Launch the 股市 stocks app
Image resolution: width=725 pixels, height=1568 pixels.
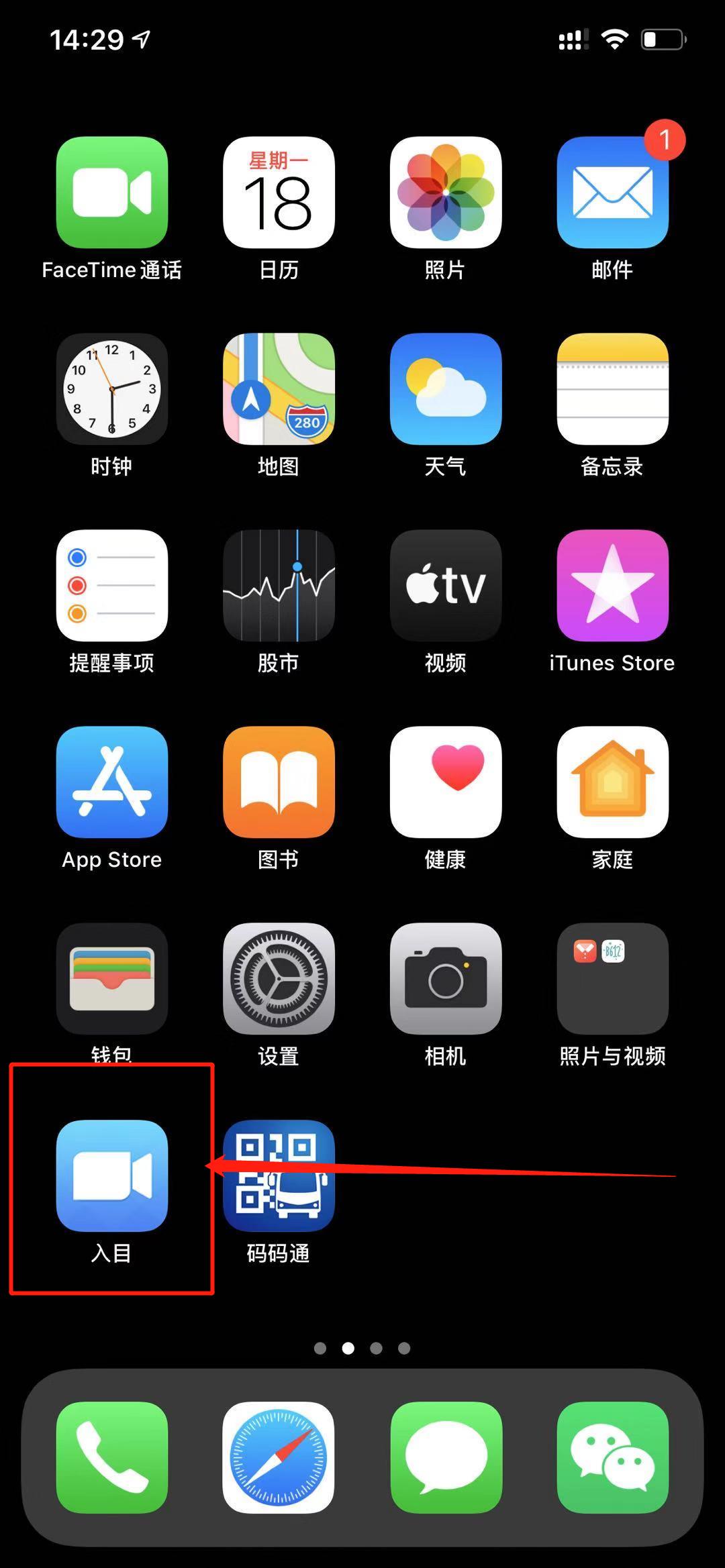click(x=279, y=586)
